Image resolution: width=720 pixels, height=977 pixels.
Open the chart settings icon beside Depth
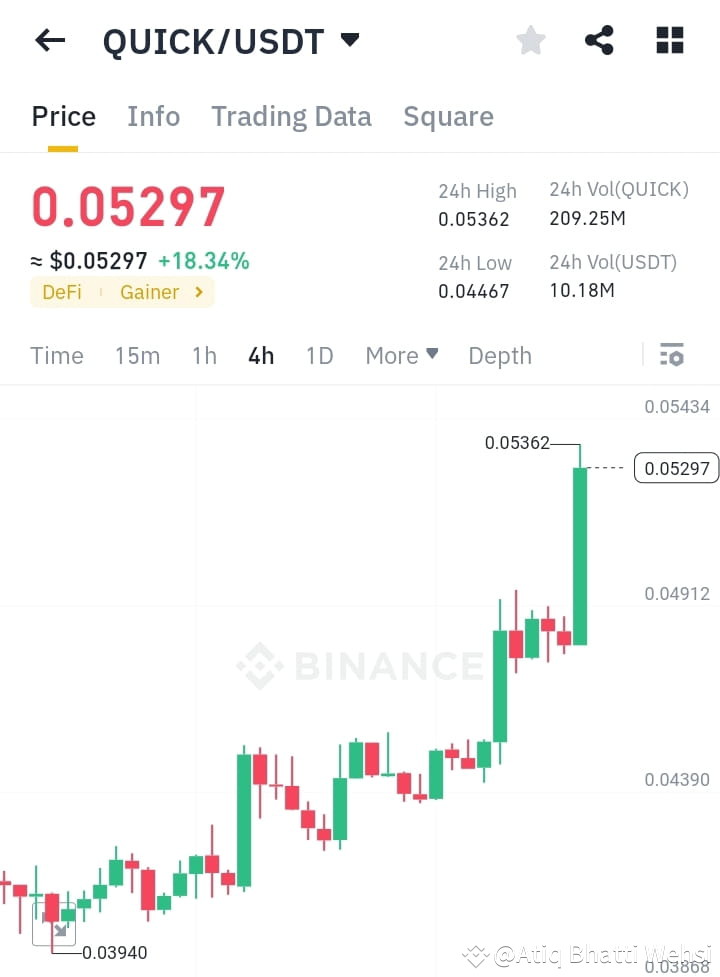[x=672, y=355]
